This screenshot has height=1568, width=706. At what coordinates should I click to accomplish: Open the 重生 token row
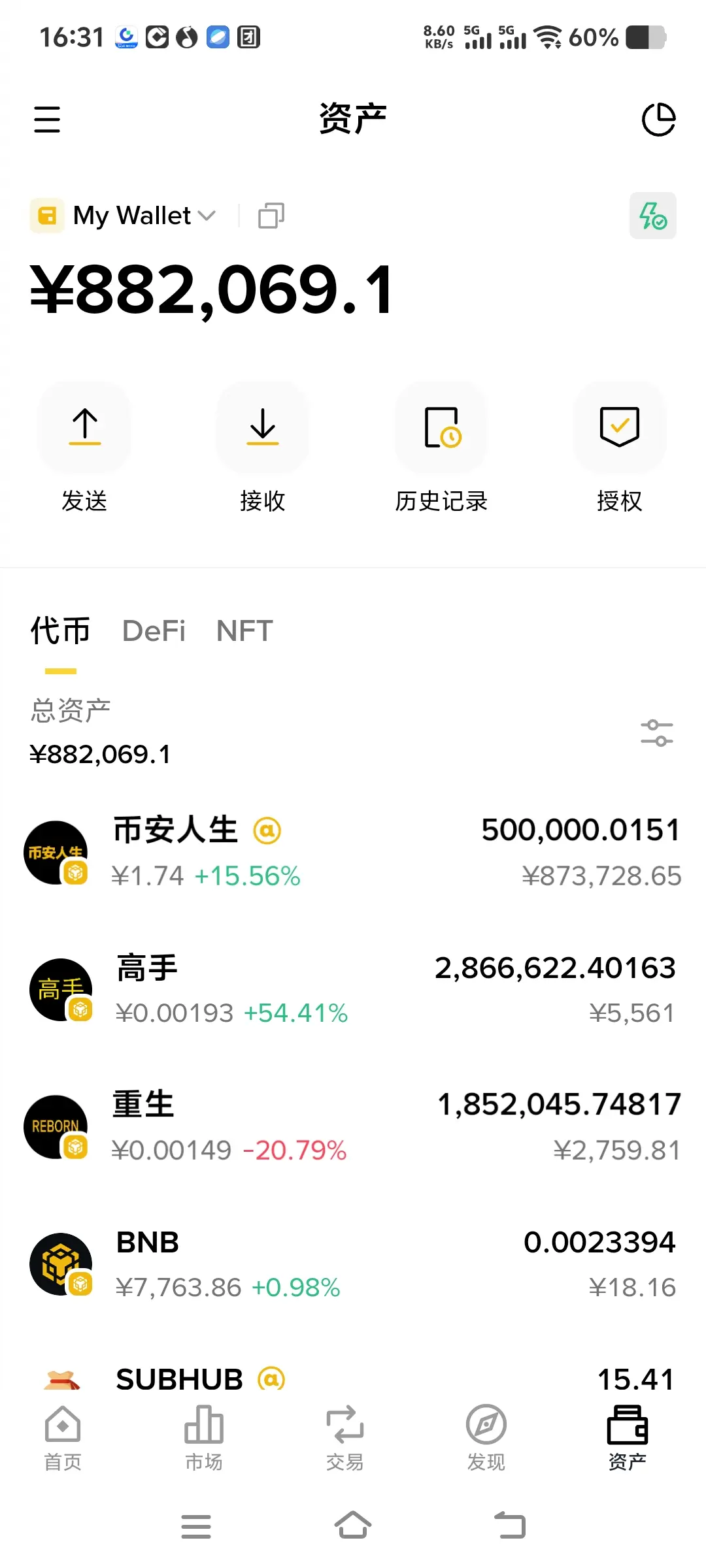(353, 1126)
